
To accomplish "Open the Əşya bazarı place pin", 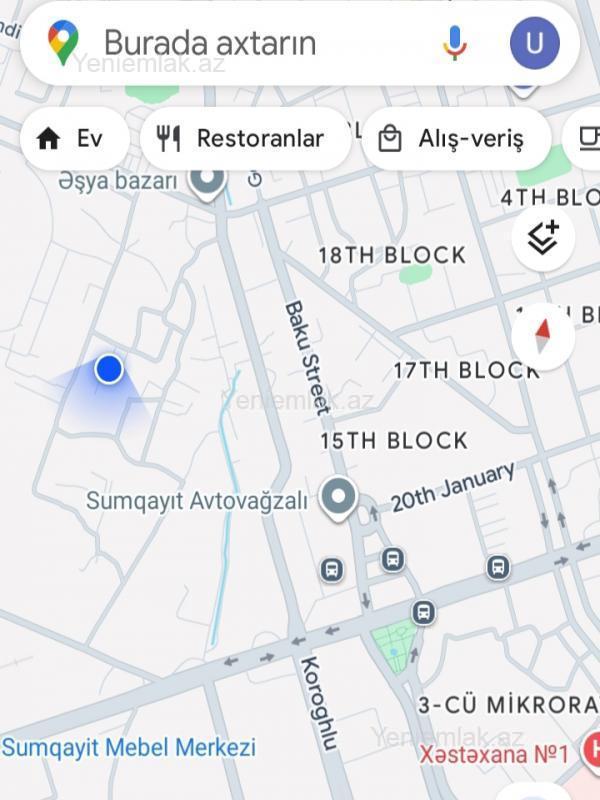I will coord(208,181).
